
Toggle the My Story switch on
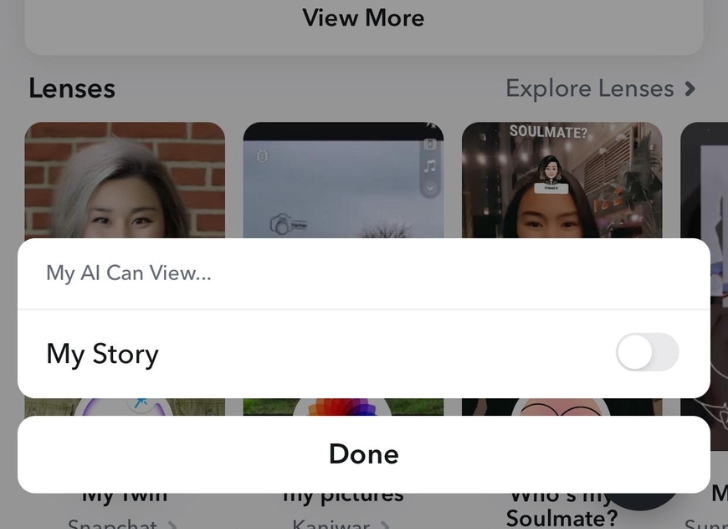click(647, 352)
